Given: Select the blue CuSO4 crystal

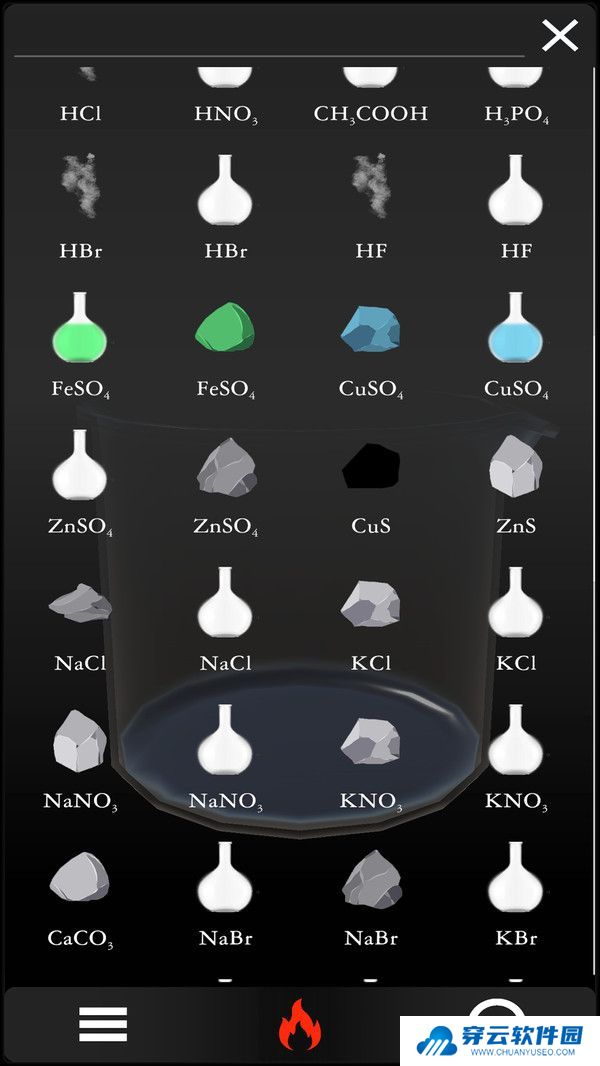Looking at the screenshot, I should [370, 329].
